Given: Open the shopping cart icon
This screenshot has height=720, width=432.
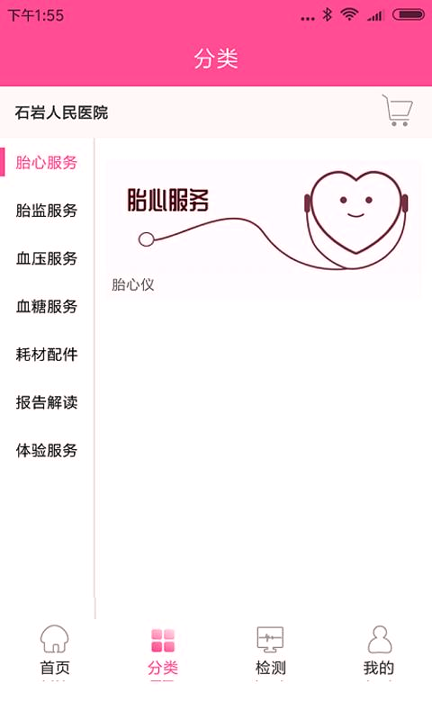Looking at the screenshot, I should click(x=398, y=110).
